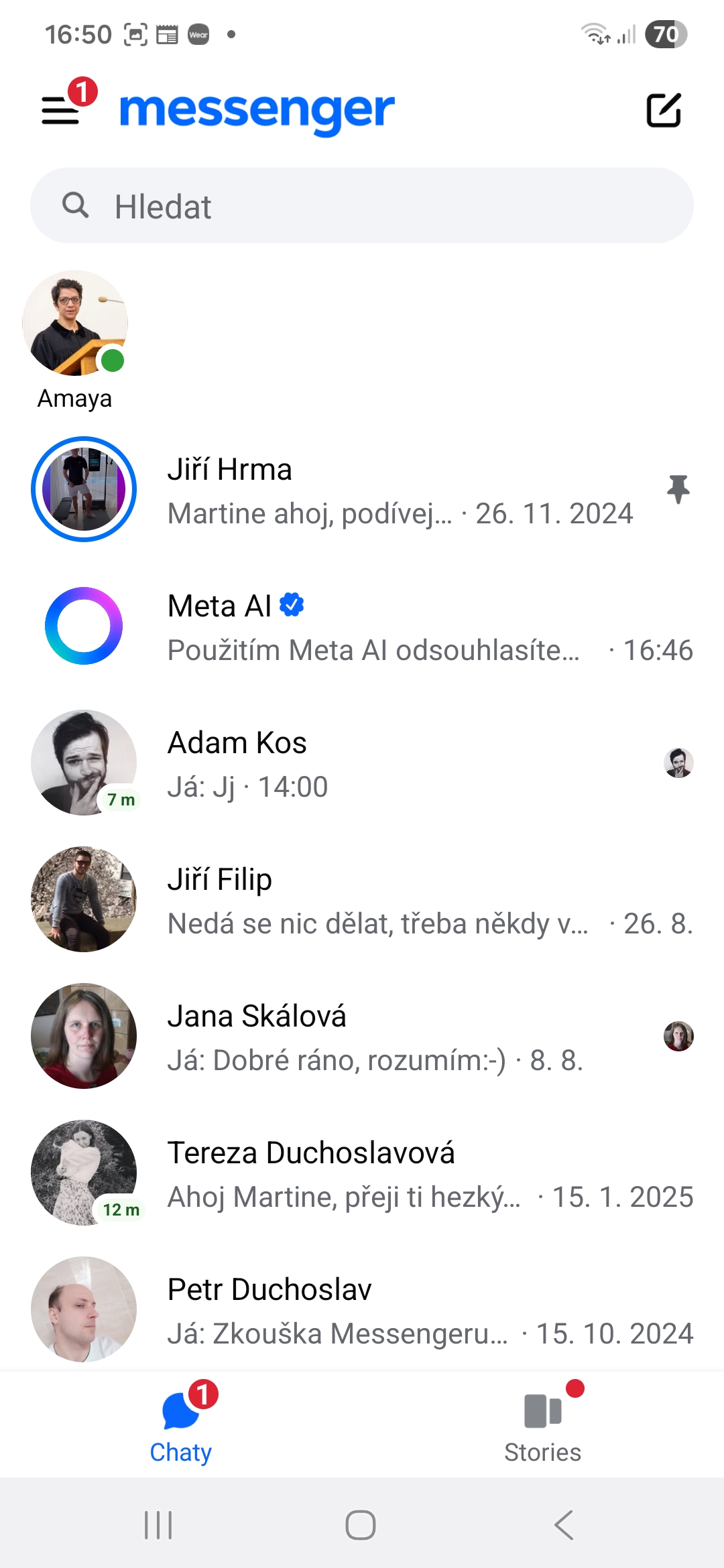Compose a new message
724x1568 pixels.
[x=663, y=110]
